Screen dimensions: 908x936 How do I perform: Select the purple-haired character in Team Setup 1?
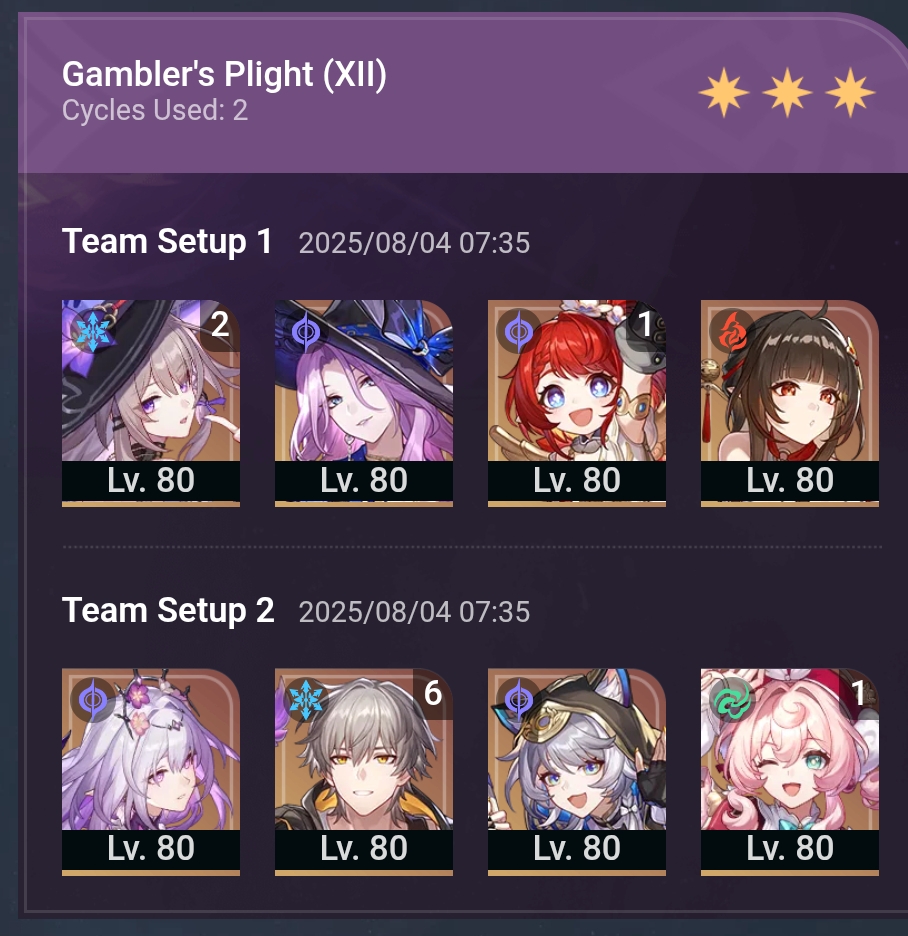tap(364, 402)
